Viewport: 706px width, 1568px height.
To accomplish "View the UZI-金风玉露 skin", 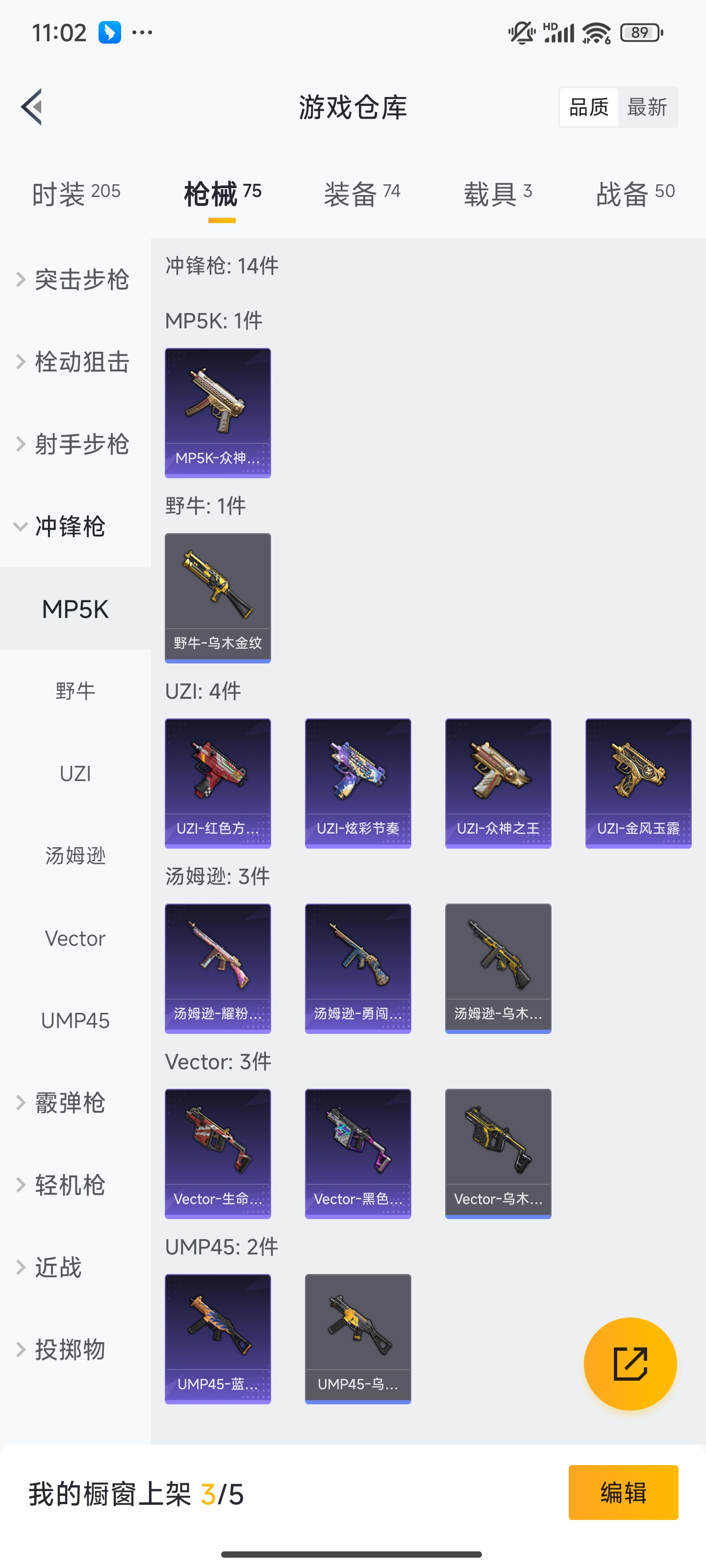I will [x=638, y=783].
